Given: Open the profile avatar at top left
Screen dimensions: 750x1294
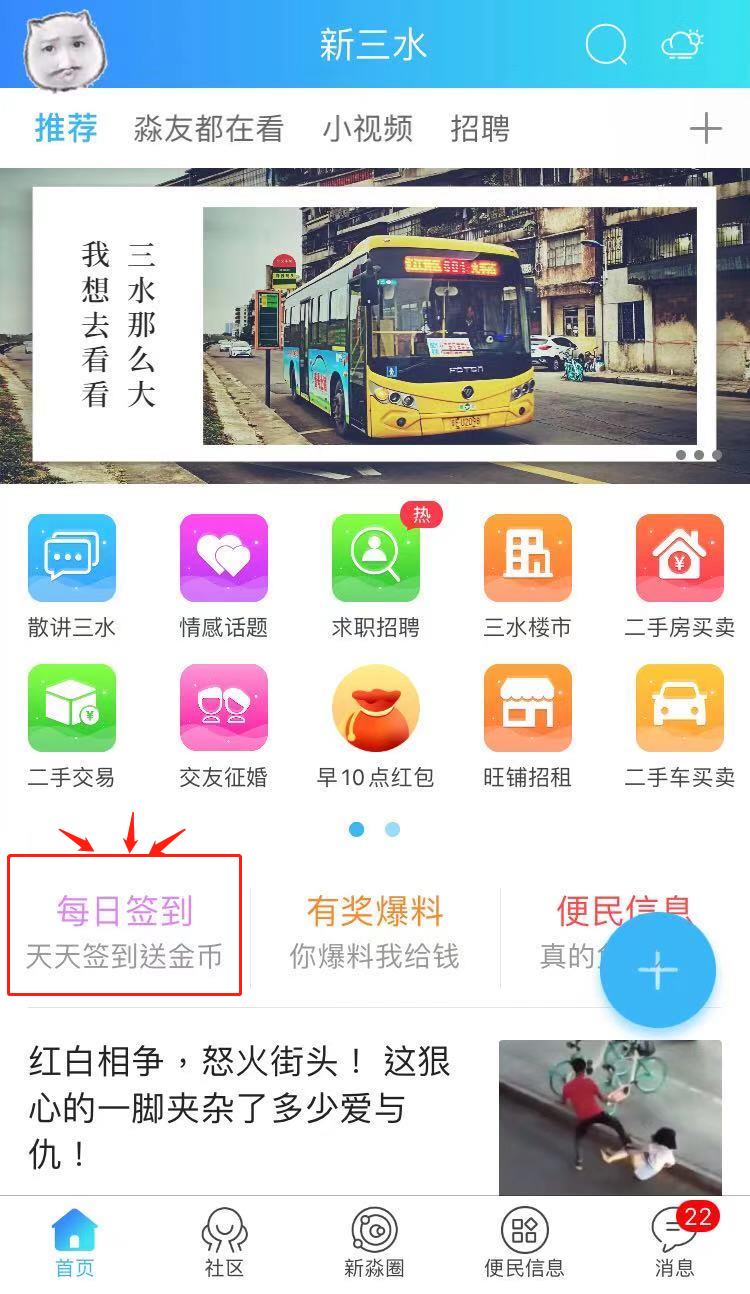Looking at the screenshot, I should pos(64,46).
